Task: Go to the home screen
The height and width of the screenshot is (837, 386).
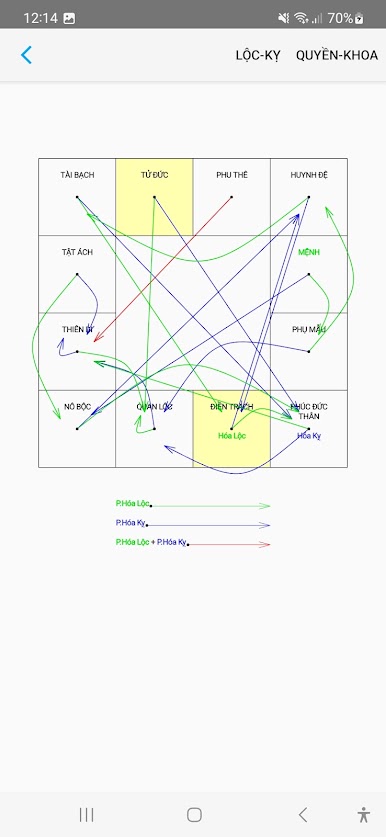Action: (194, 815)
